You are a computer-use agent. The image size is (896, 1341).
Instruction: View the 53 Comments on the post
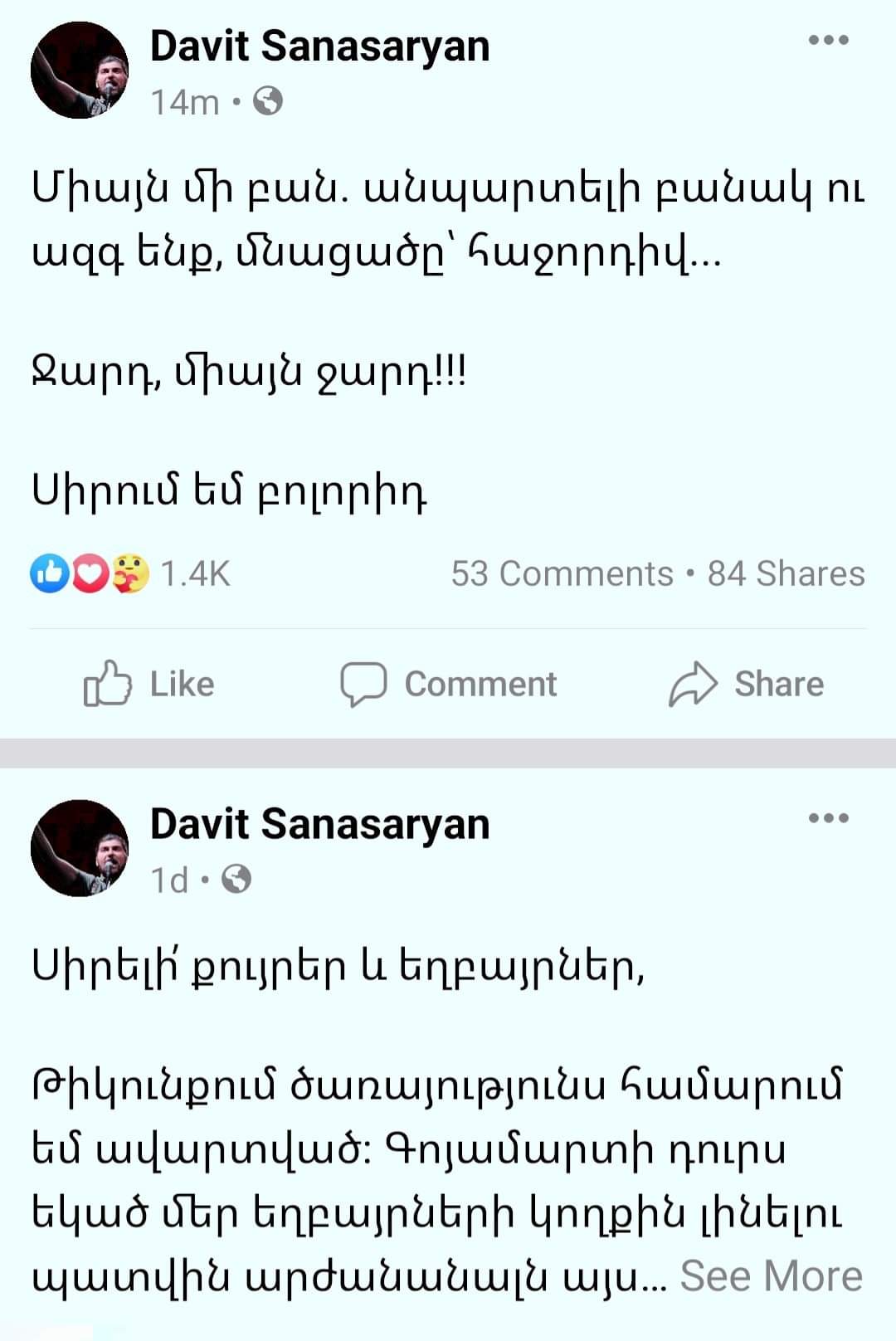pos(562,573)
